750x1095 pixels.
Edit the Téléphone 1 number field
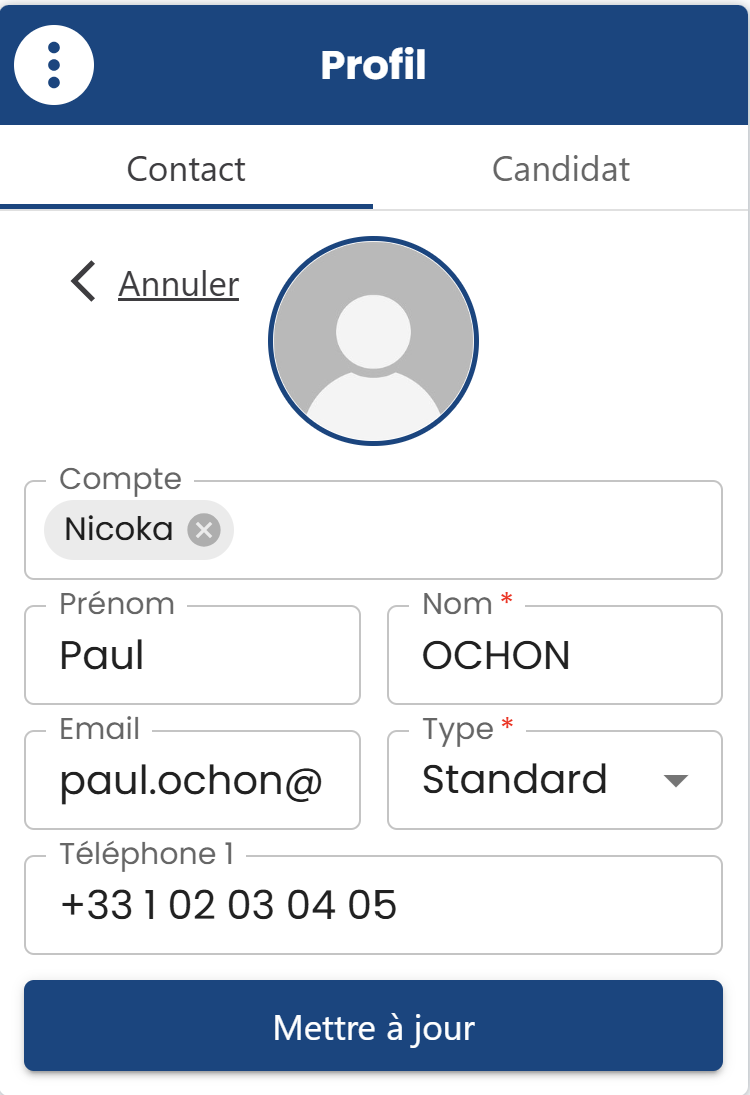click(374, 905)
